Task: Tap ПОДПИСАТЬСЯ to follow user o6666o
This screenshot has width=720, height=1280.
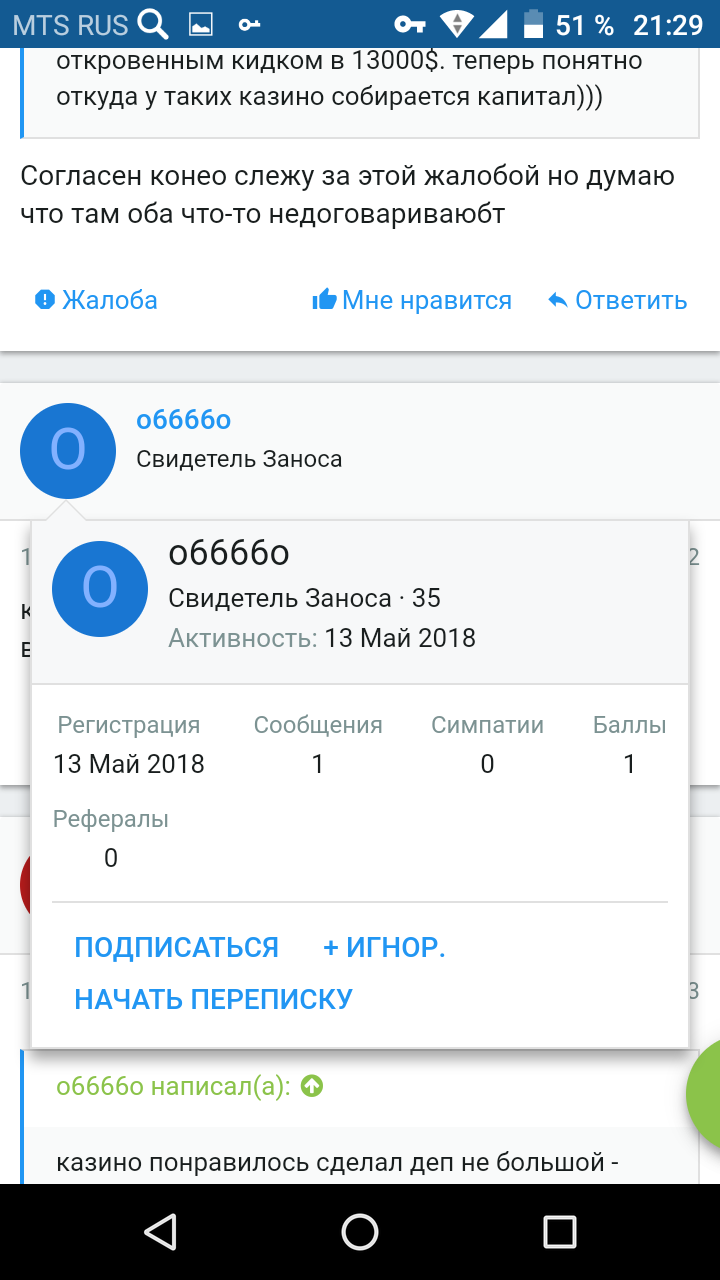Action: [177, 947]
